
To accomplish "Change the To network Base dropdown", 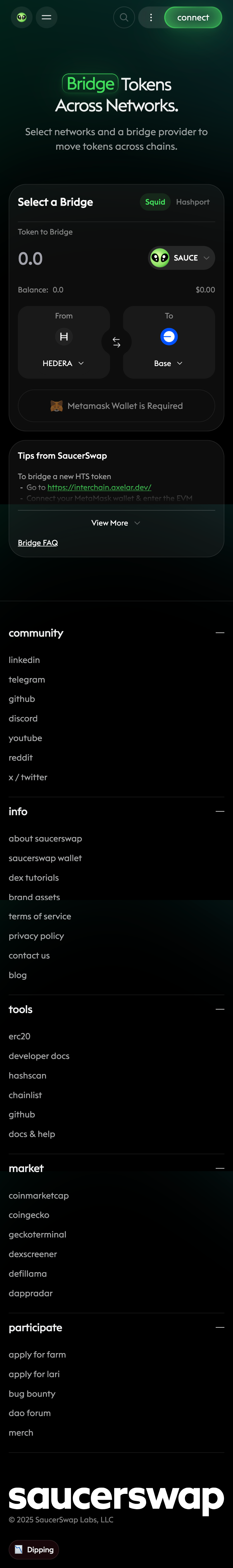I will click(x=168, y=364).
